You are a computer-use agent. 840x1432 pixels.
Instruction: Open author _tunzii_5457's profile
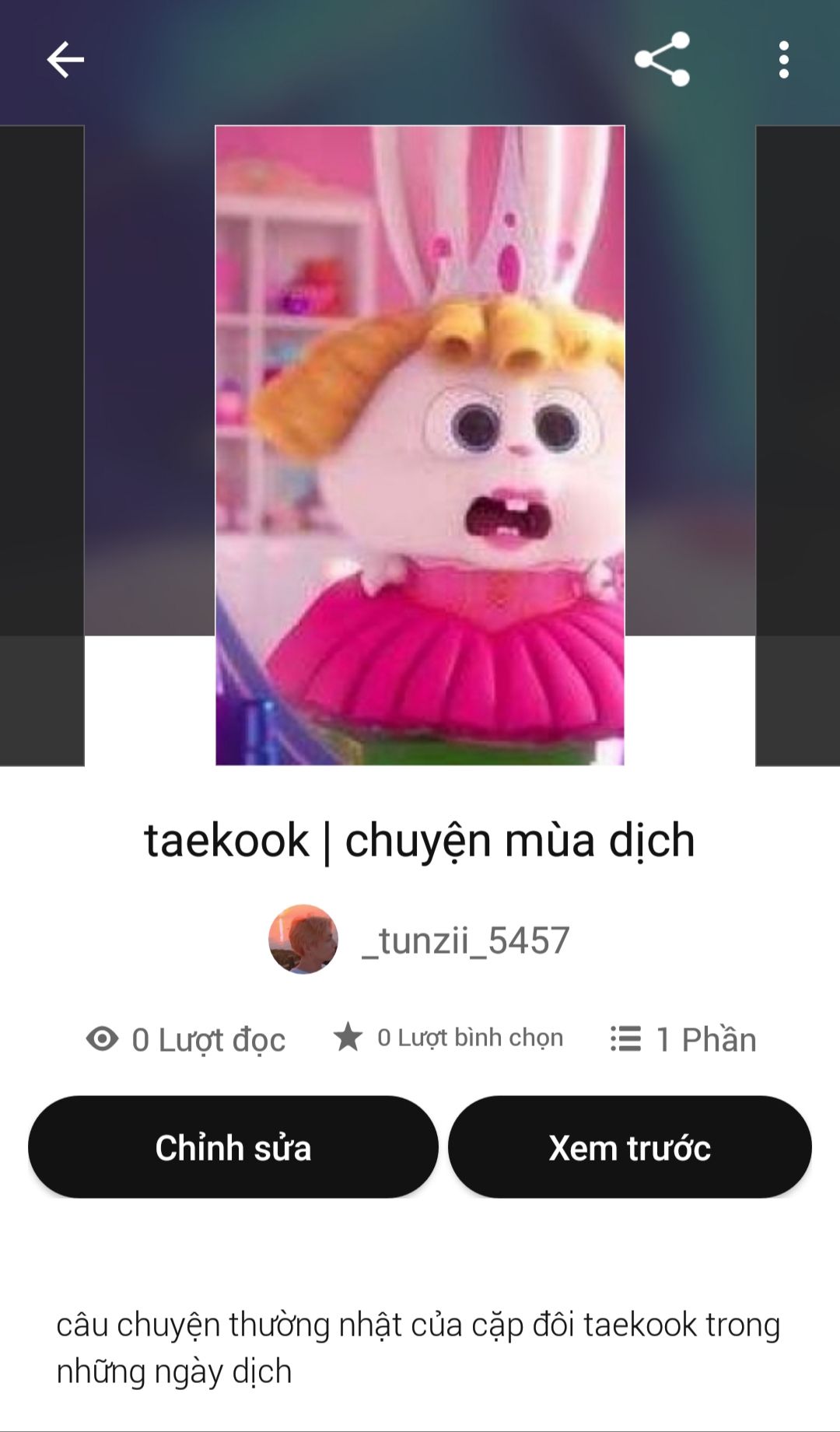(x=420, y=940)
